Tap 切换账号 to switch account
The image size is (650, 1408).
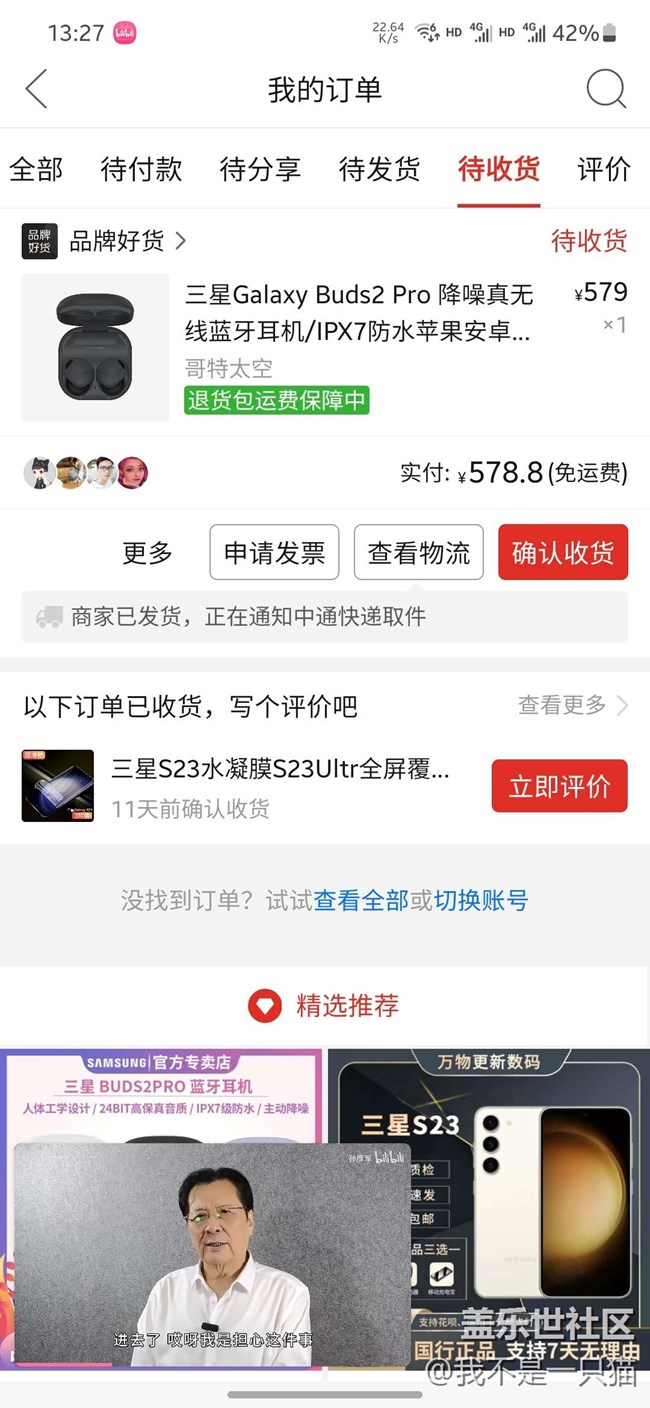pyautogui.click(x=481, y=900)
